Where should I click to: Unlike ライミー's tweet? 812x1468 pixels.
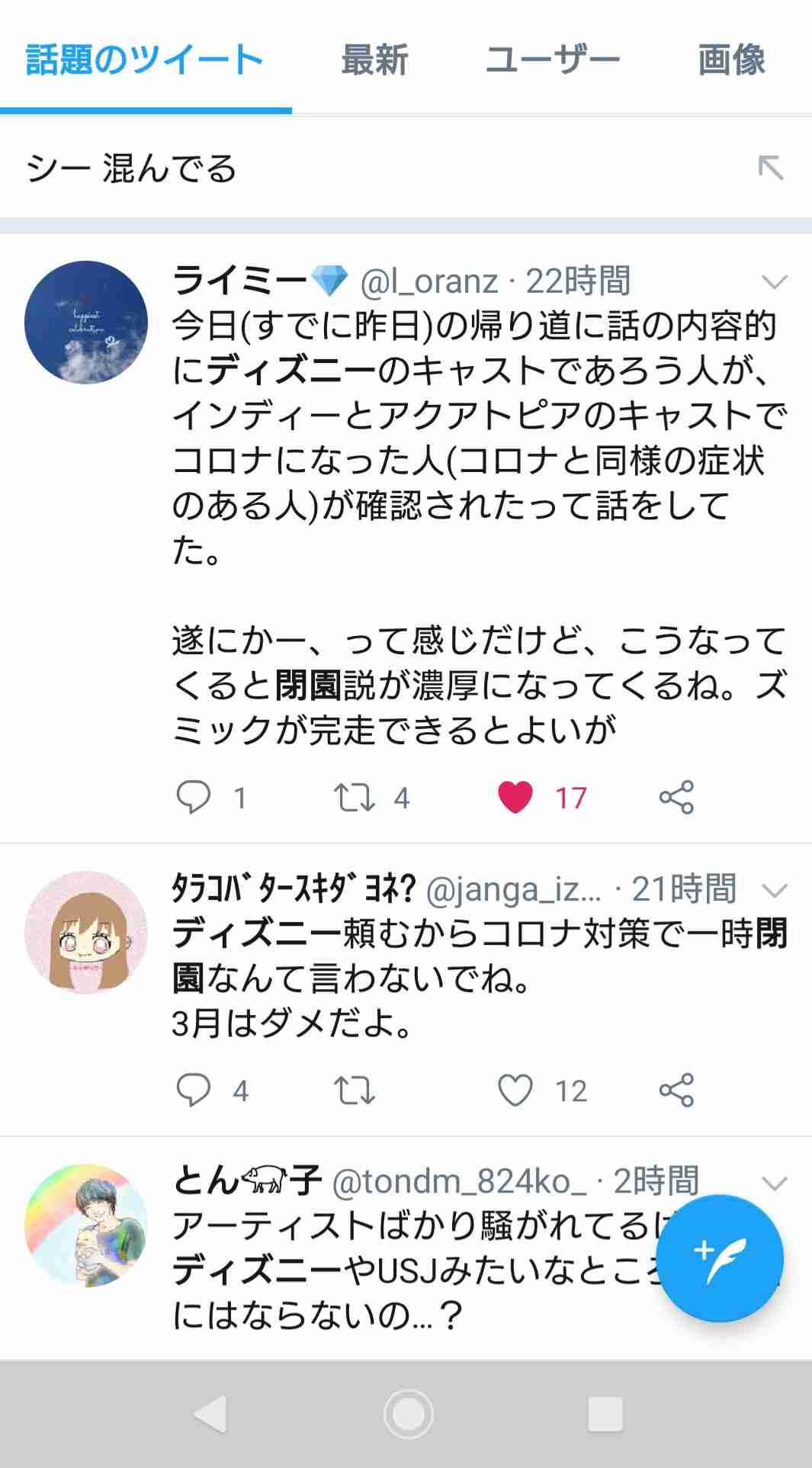pos(515,797)
